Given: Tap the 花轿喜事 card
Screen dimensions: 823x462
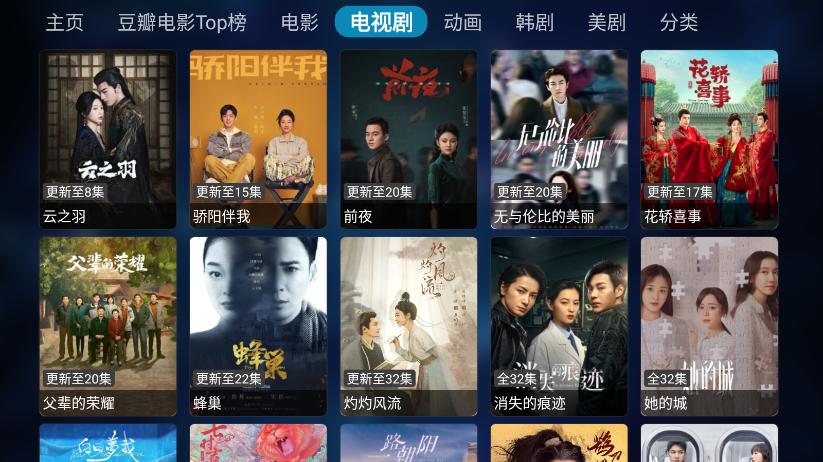Looking at the screenshot, I should (709, 139).
